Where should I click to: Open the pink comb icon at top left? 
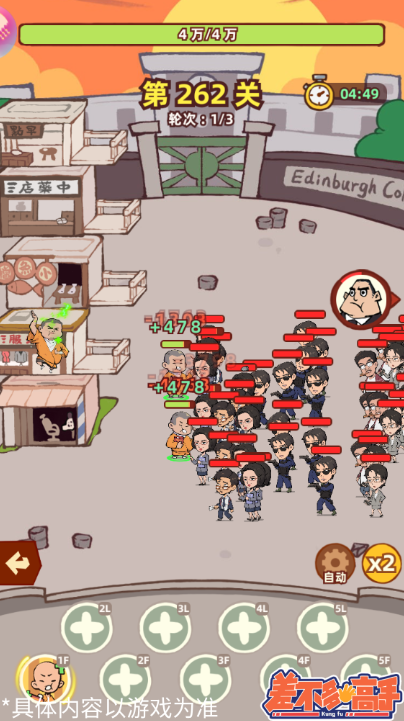click(x=6, y=32)
